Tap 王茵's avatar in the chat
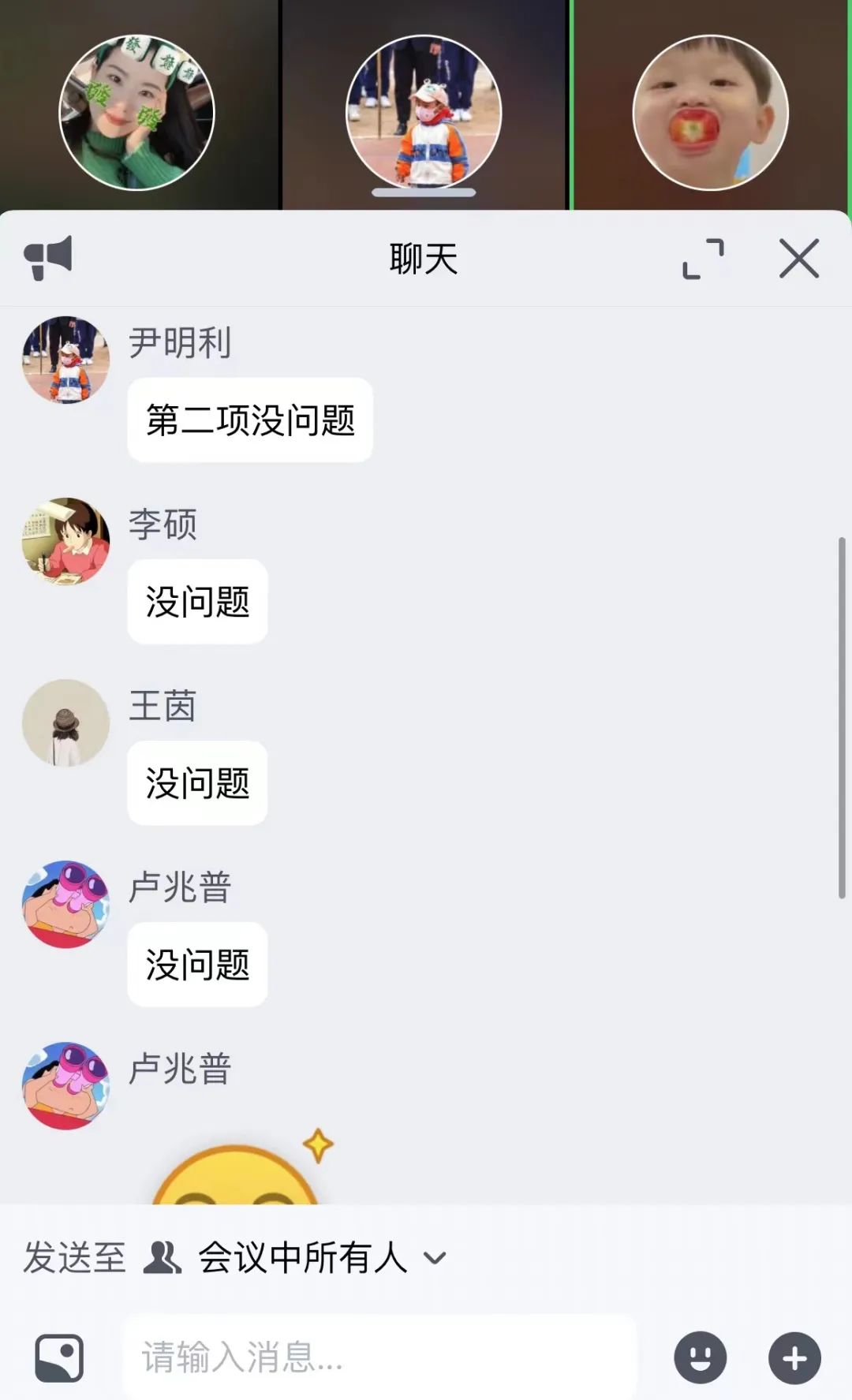 [x=65, y=722]
